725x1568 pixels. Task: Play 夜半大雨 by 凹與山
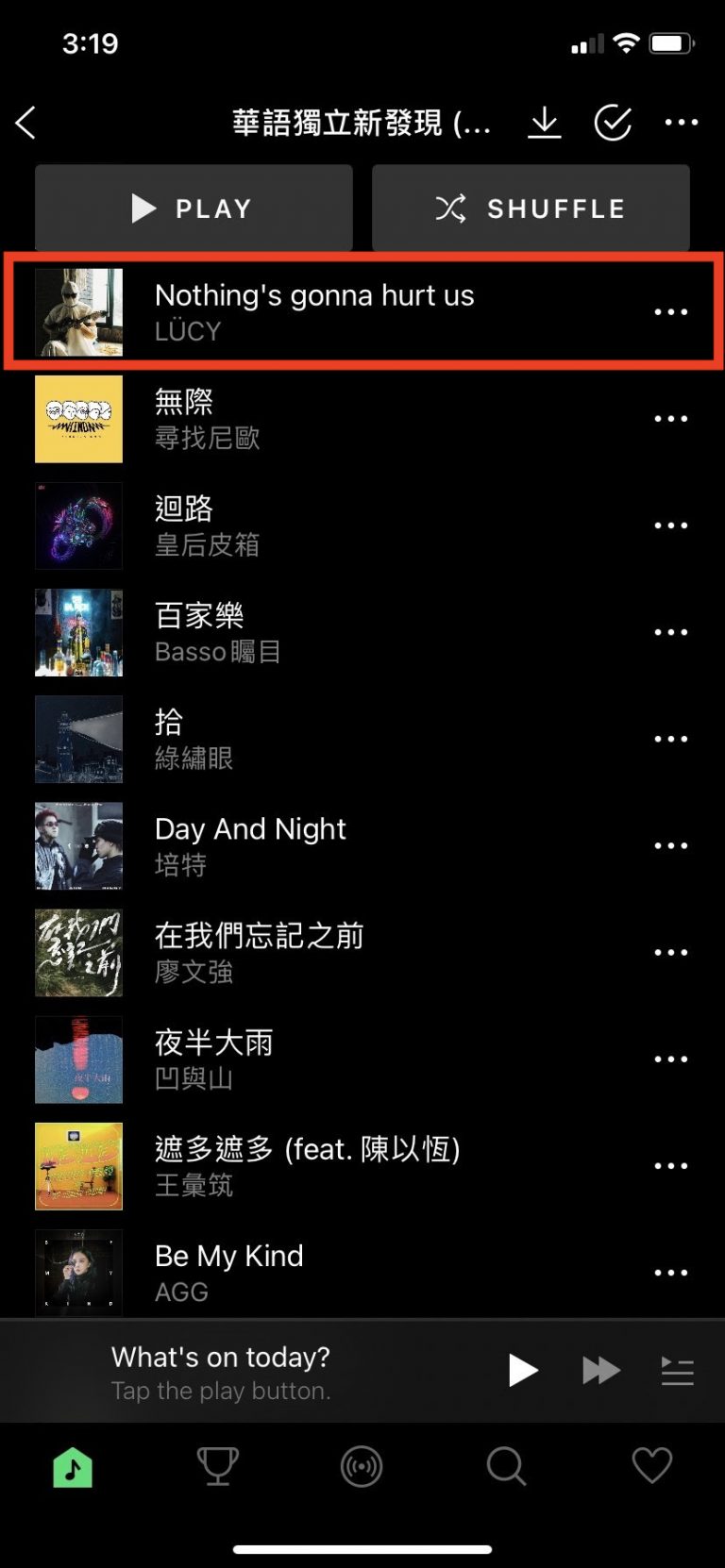tap(213, 1059)
